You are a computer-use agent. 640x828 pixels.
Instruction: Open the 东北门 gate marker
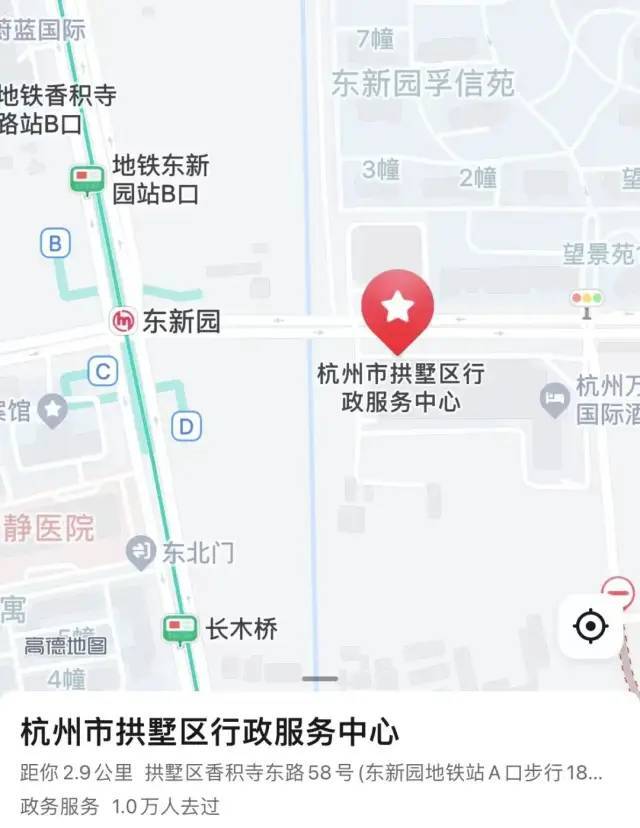tap(141, 551)
